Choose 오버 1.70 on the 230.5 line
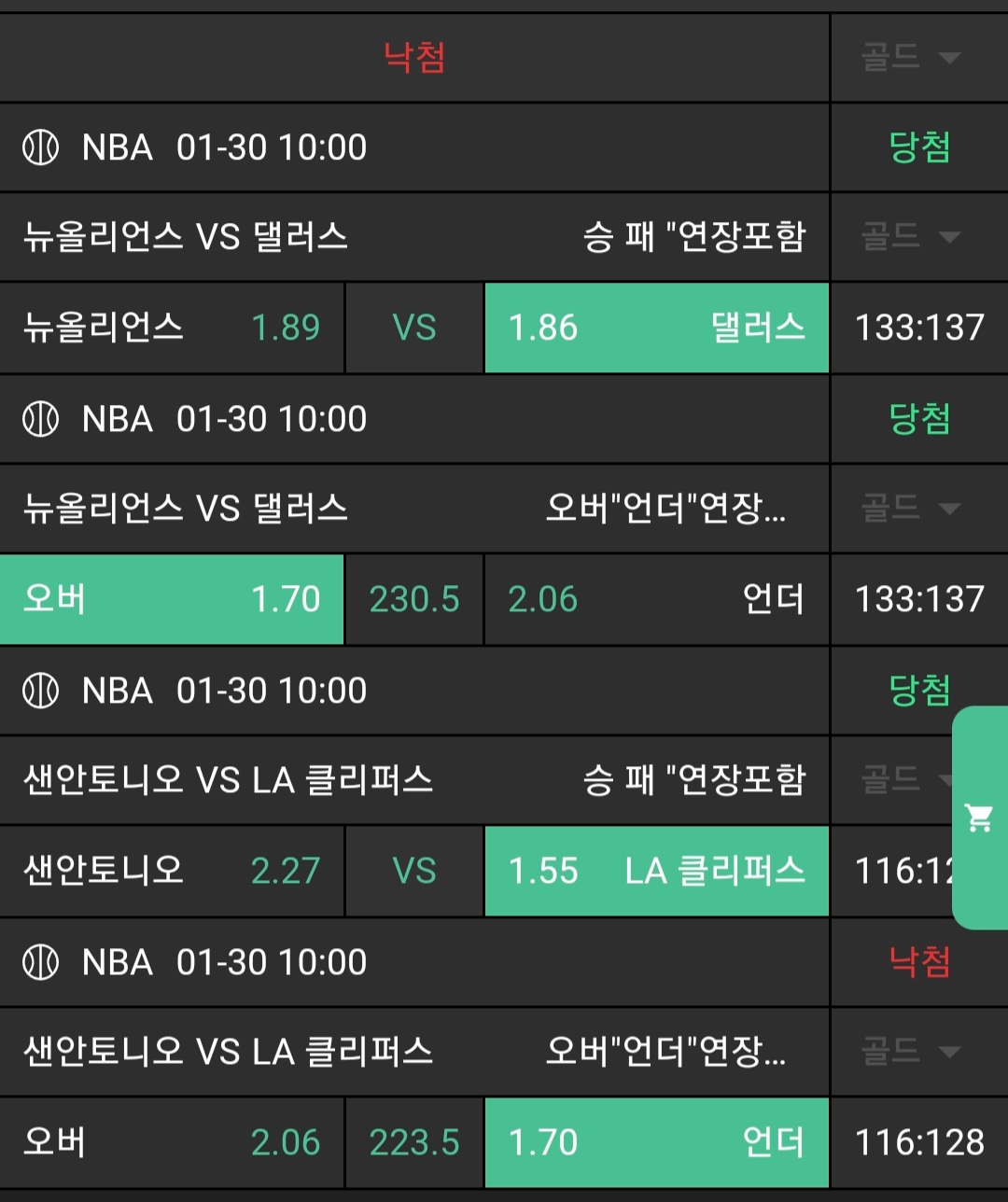 pyautogui.click(x=172, y=599)
